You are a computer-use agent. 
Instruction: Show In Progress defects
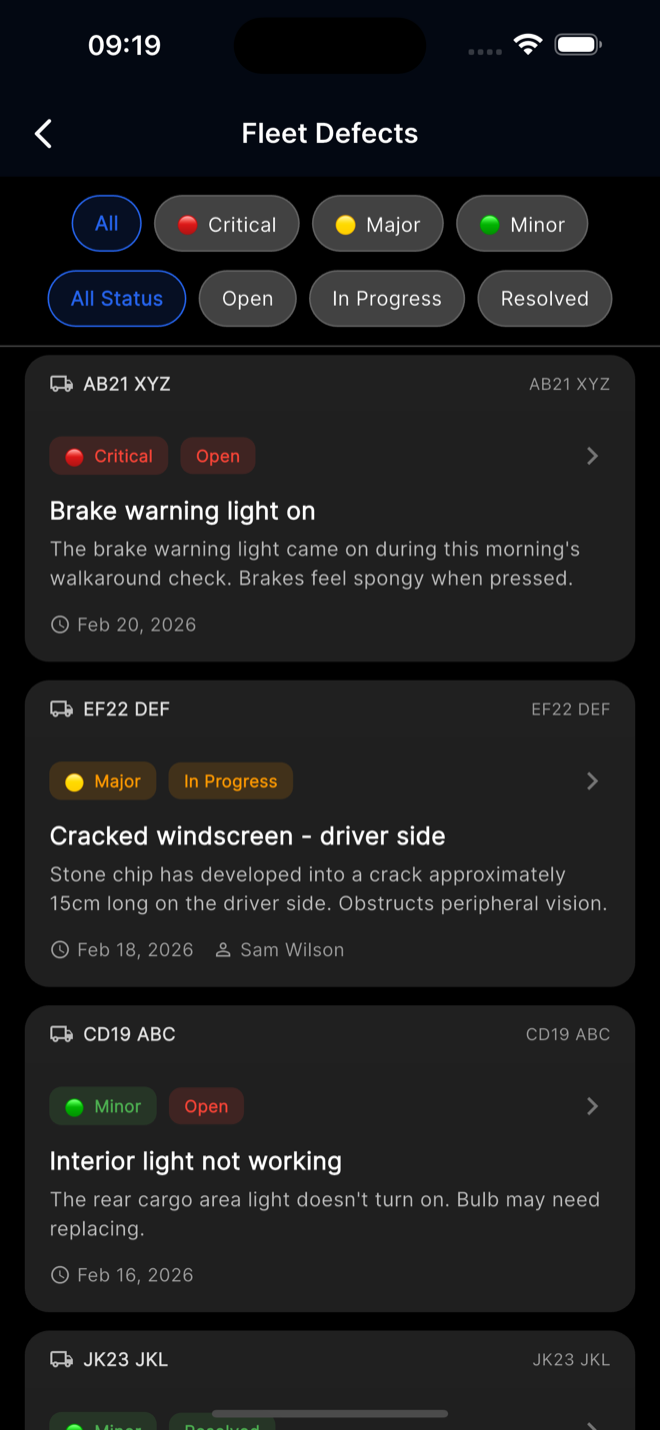tap(387, 298)
